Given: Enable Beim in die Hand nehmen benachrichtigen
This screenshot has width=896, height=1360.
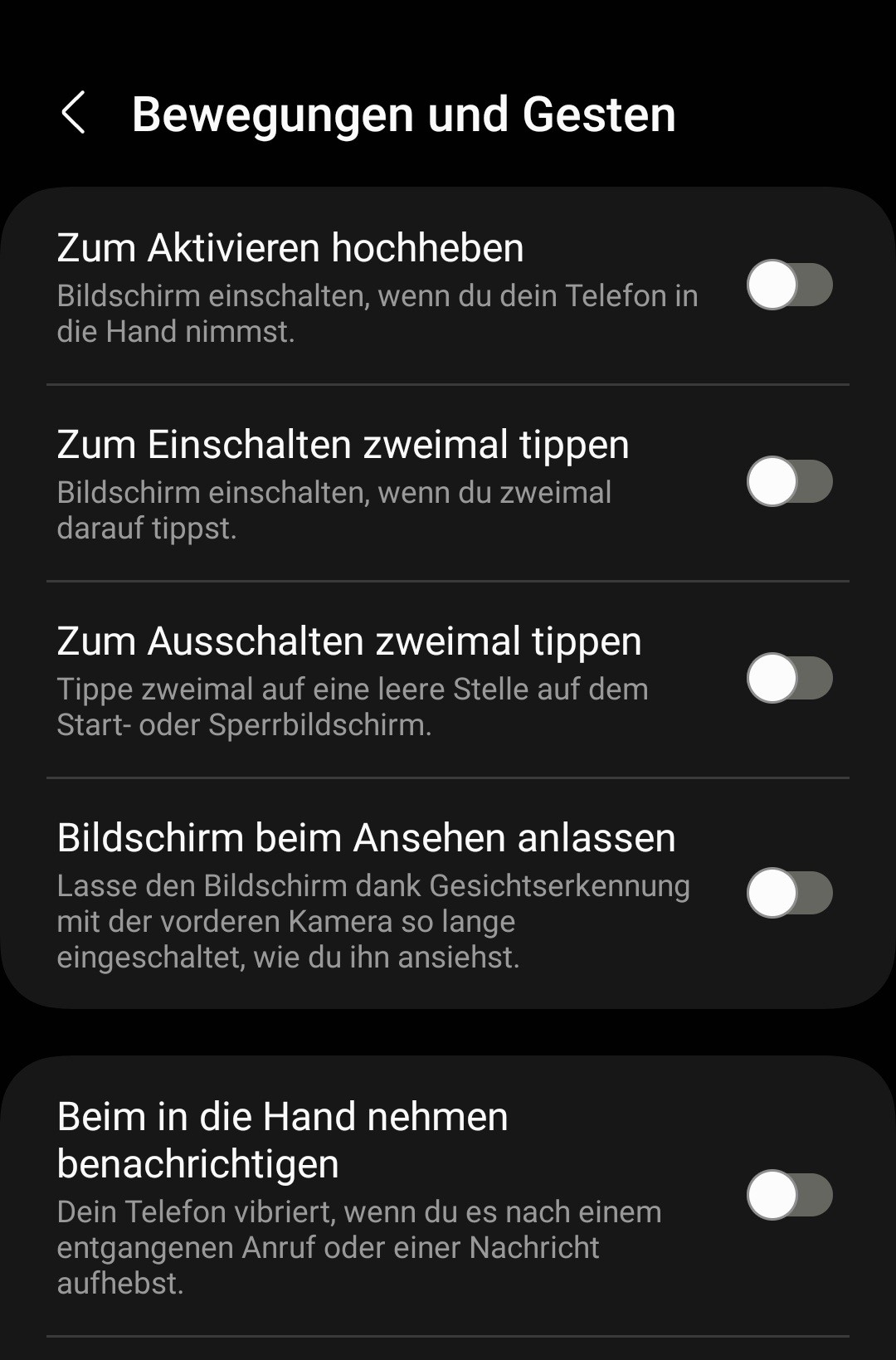Looking at the screenshot, I should [x=789, y=1196].
